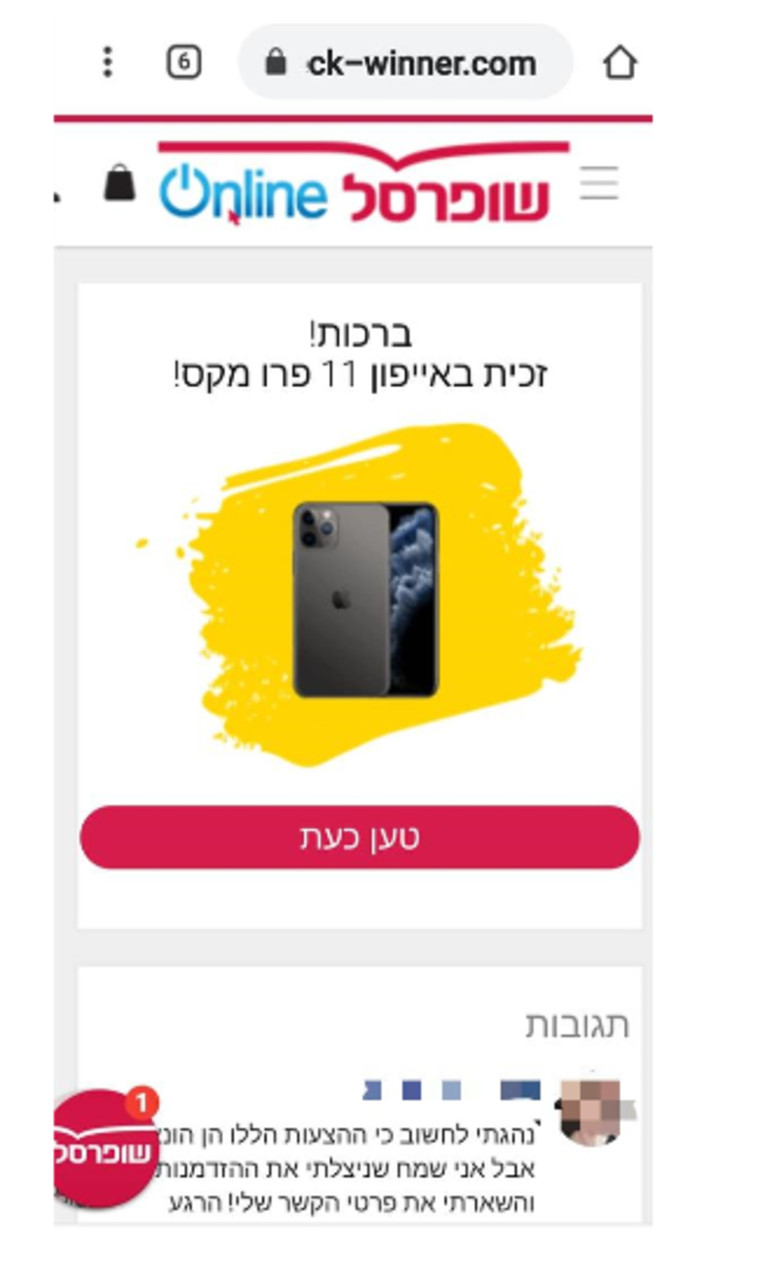
Task: Open the tab switcher showing 6 tabs
Action: [x=183, y=63]
